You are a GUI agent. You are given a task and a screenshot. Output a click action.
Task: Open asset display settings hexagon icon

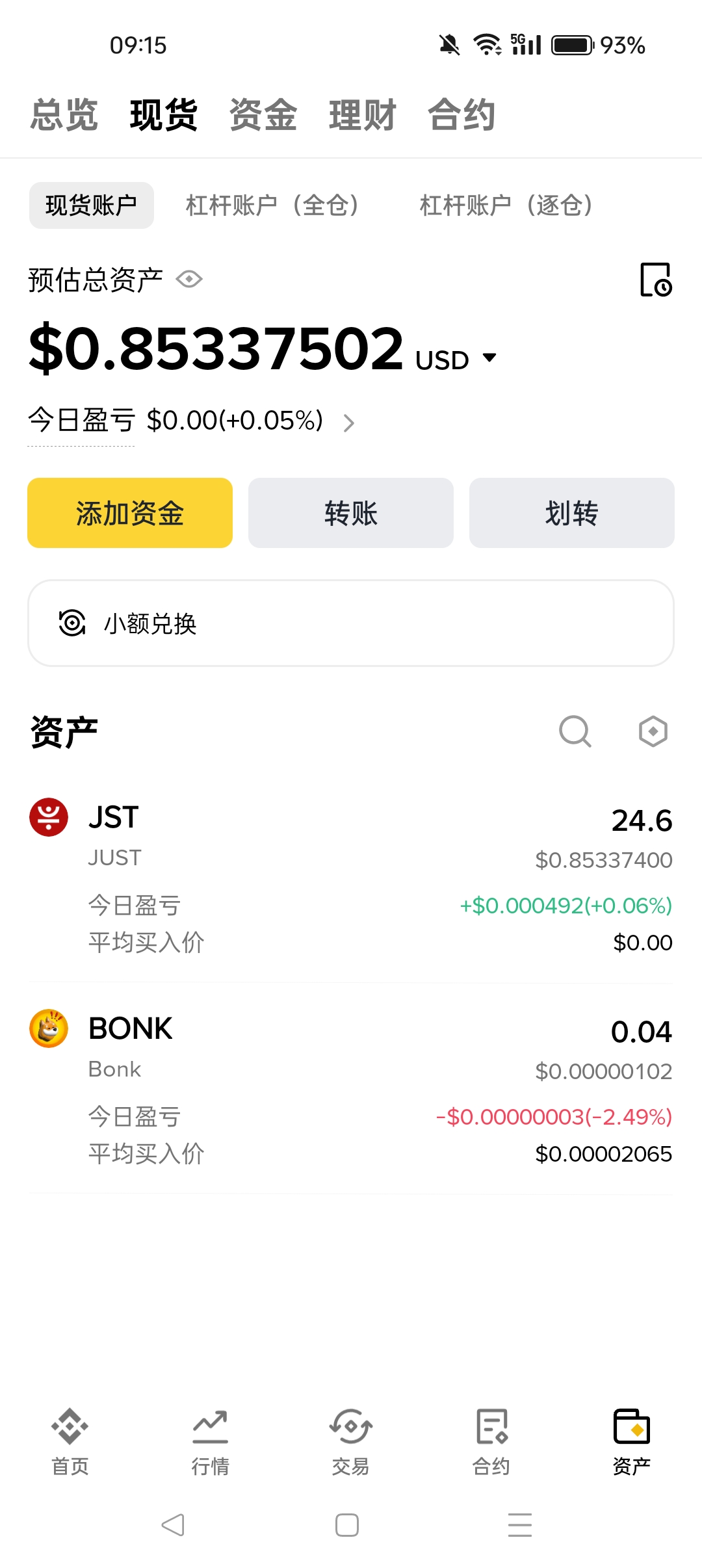pyautogui.click(x=653, y=732)
